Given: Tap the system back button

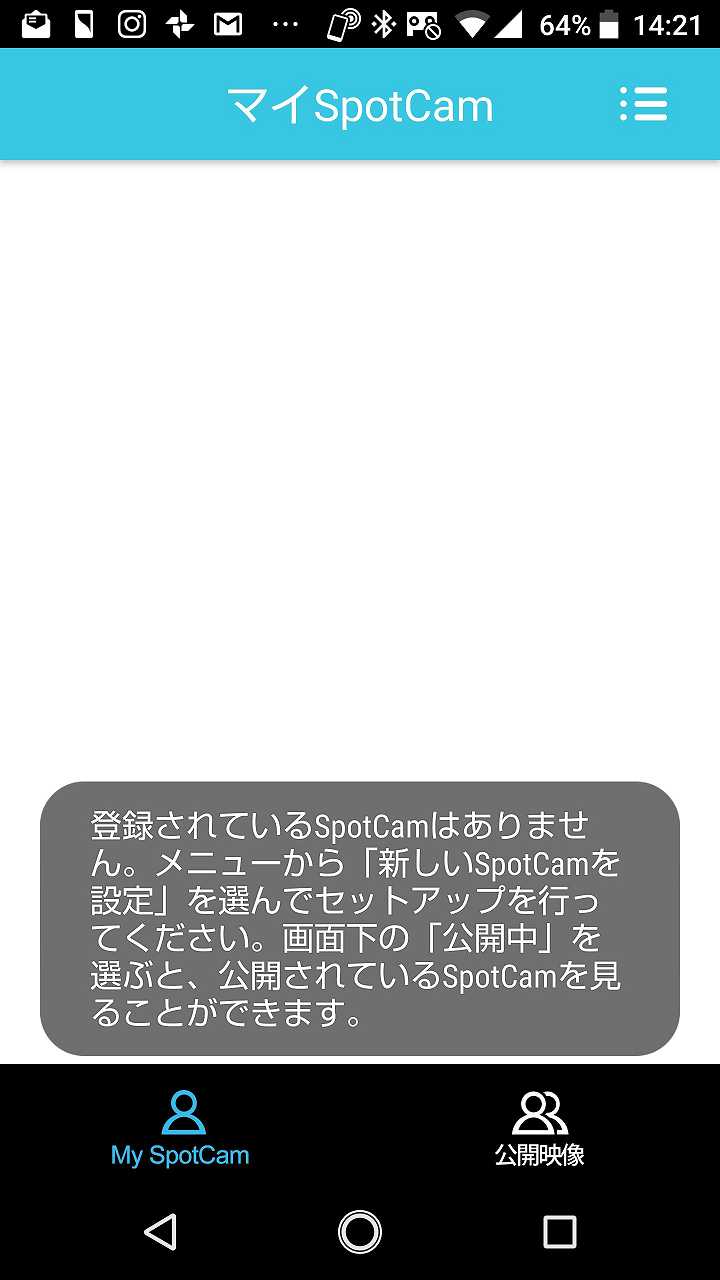Looking at the screenshot, I should click(x=160, y=1232).
